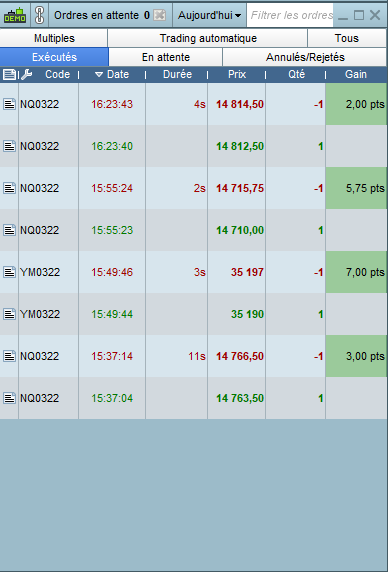This screenshot has width=388, height=572.
Task: Show Tous orders tab
Action: point(346,38)
